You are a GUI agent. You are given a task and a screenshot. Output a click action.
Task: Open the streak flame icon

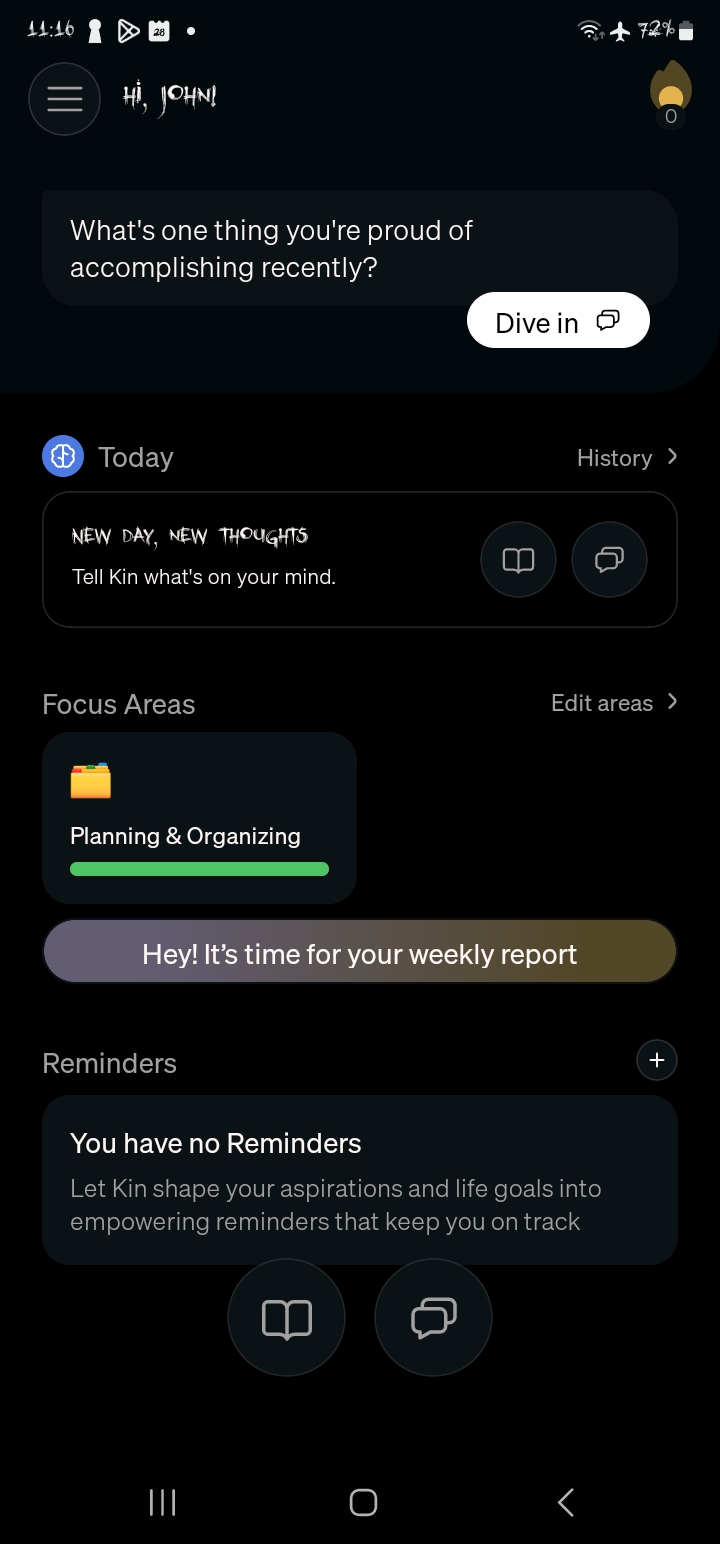point(670,96)
